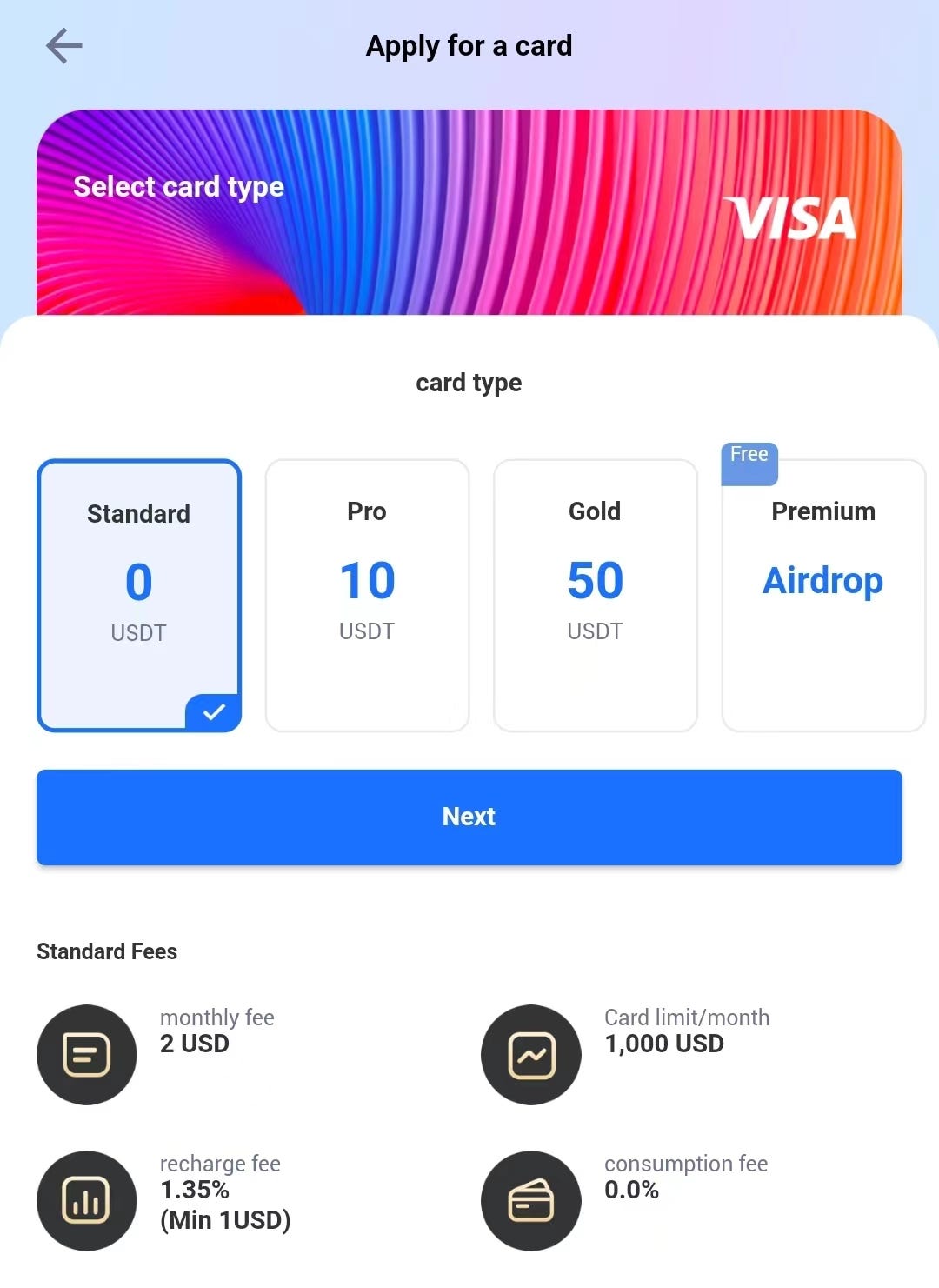Choose the Pro 10 USDT card
This screenshot has width=939, height=1288.
click(367, 595)
